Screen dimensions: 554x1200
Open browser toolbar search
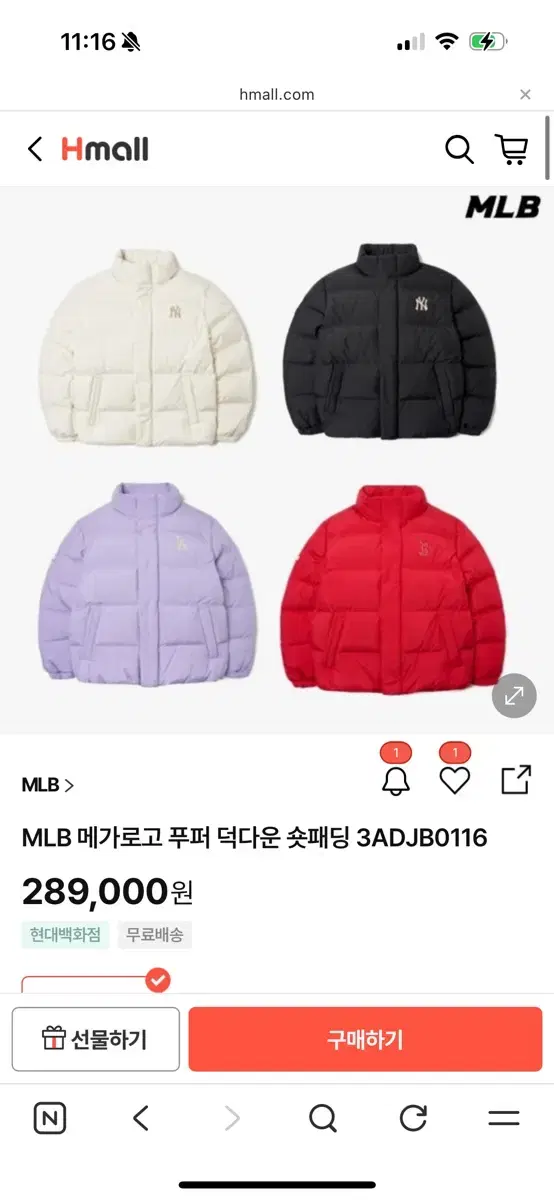323,1118
